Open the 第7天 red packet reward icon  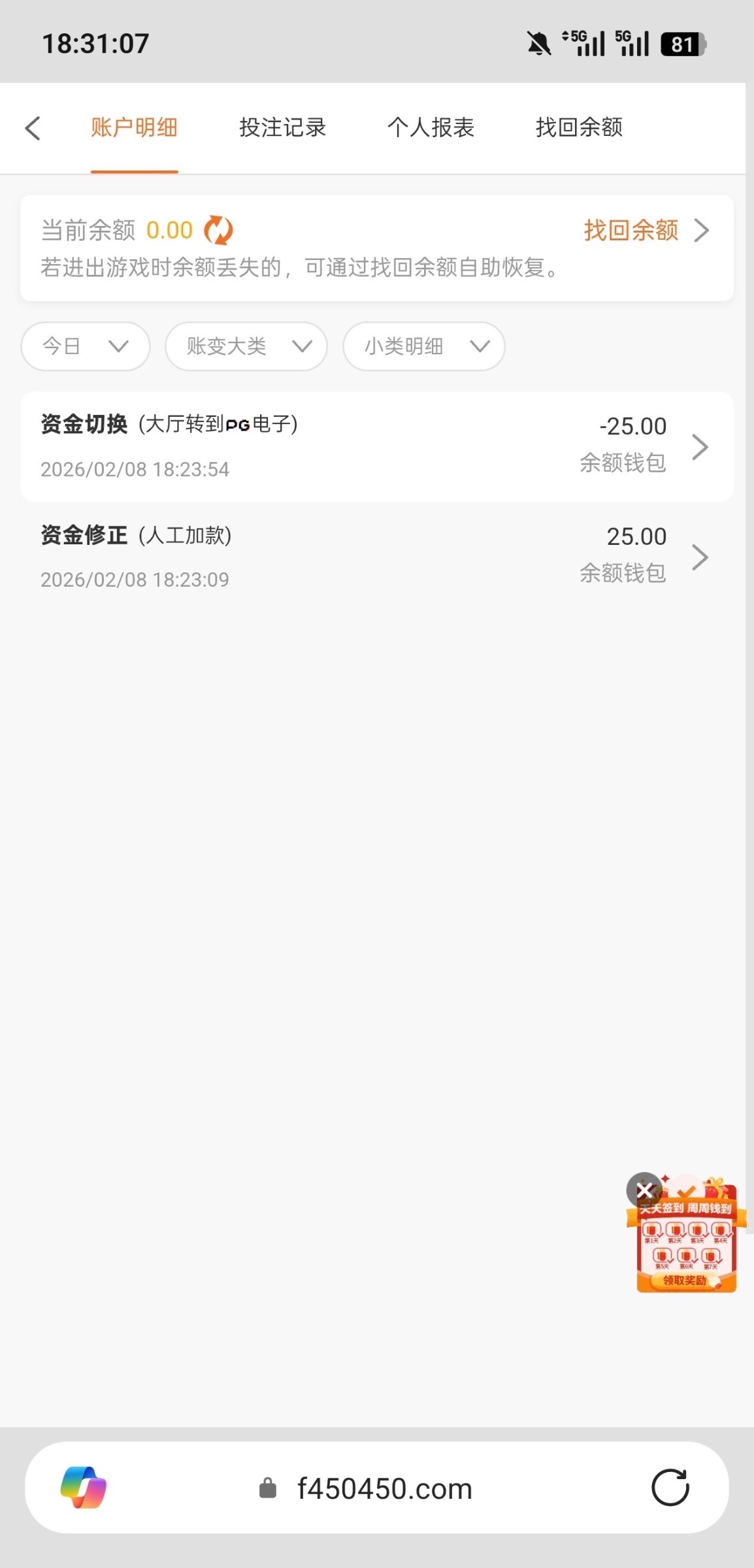(710, 1256)
